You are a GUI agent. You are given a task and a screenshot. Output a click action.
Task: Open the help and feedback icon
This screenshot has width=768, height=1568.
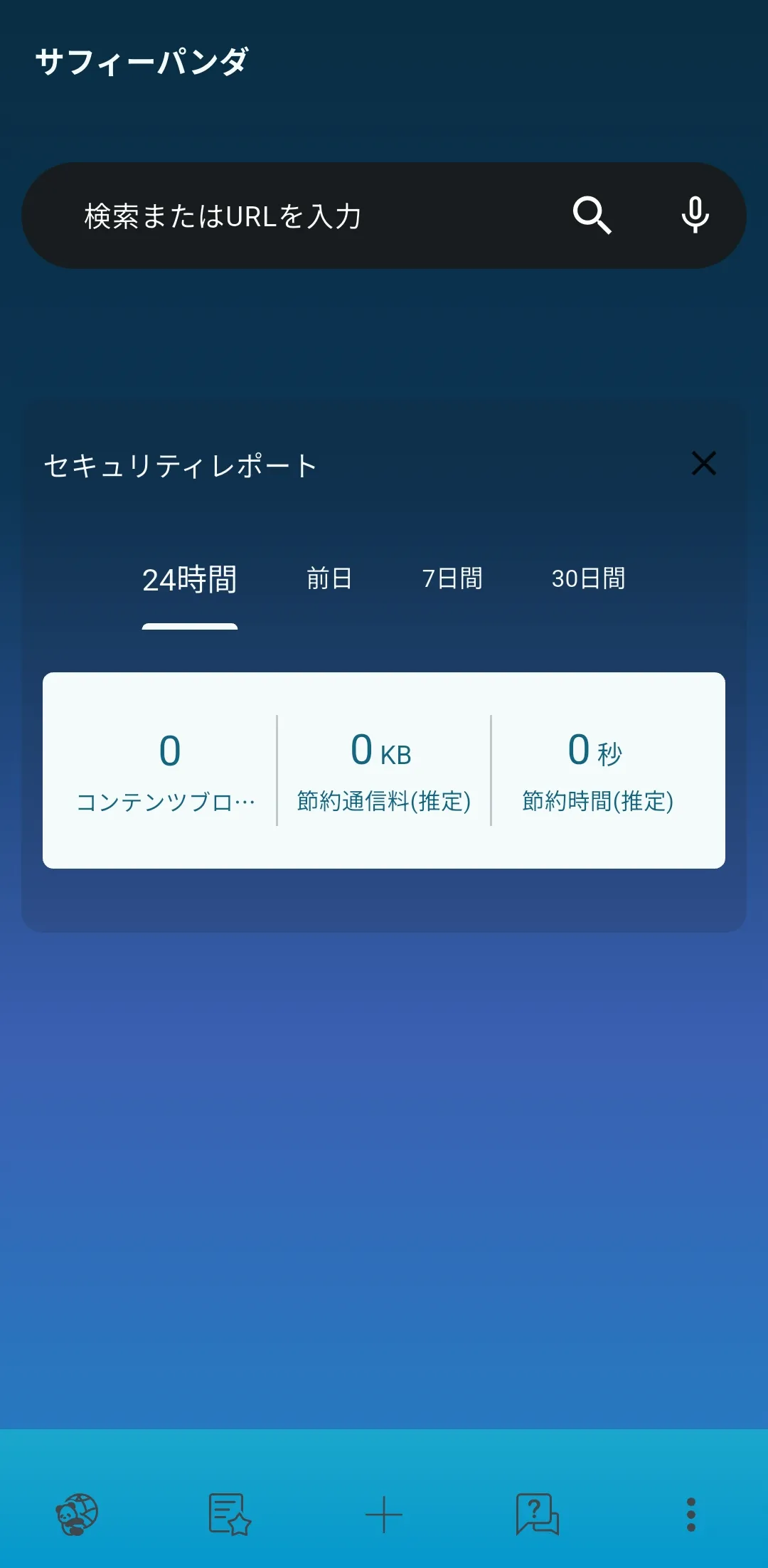point(538,1515)
